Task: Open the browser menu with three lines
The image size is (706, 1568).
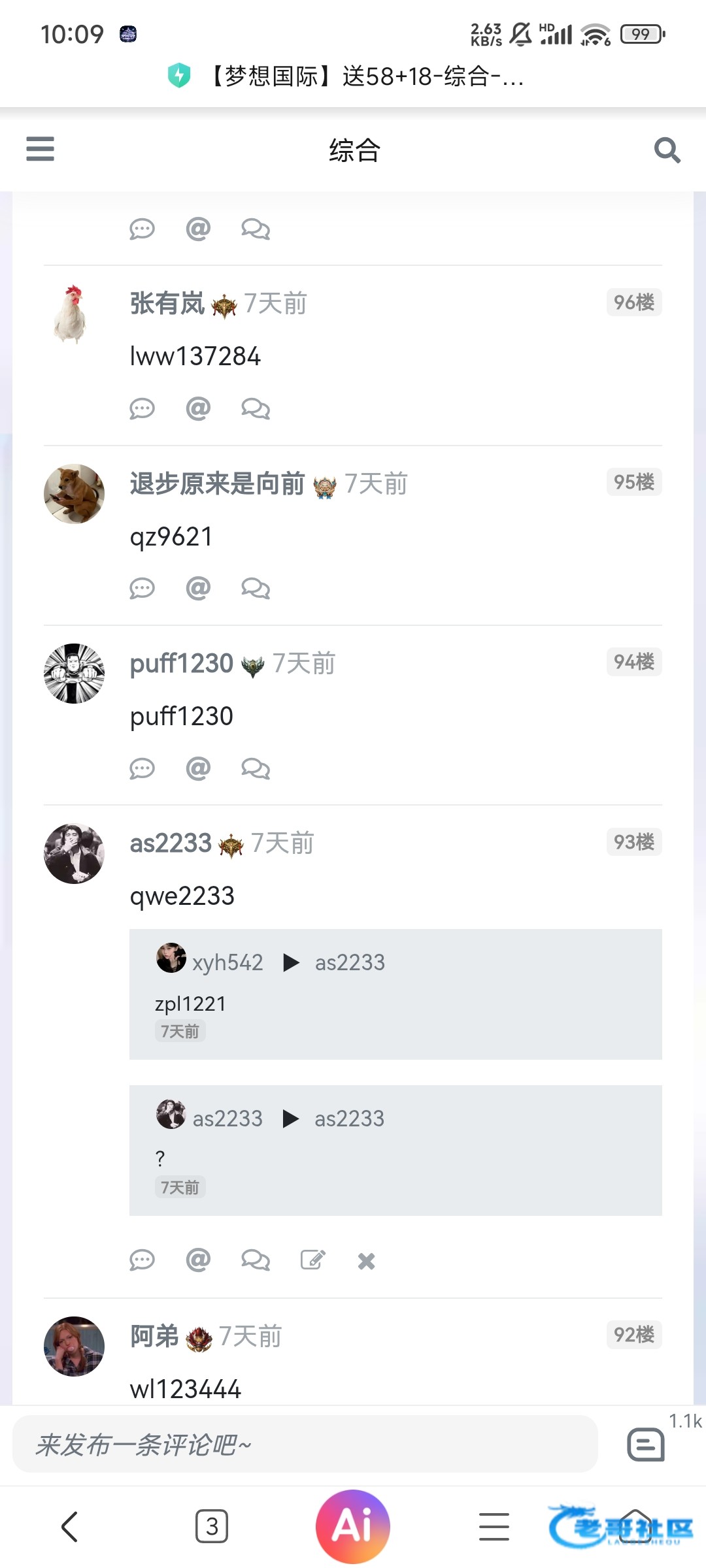Action: click(494, 1527)
